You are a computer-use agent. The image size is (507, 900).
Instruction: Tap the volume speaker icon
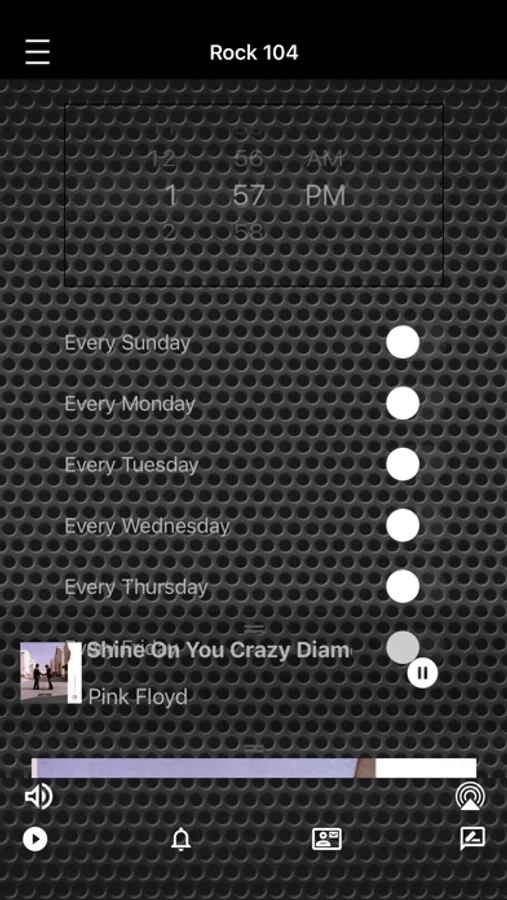click(38, 797)
